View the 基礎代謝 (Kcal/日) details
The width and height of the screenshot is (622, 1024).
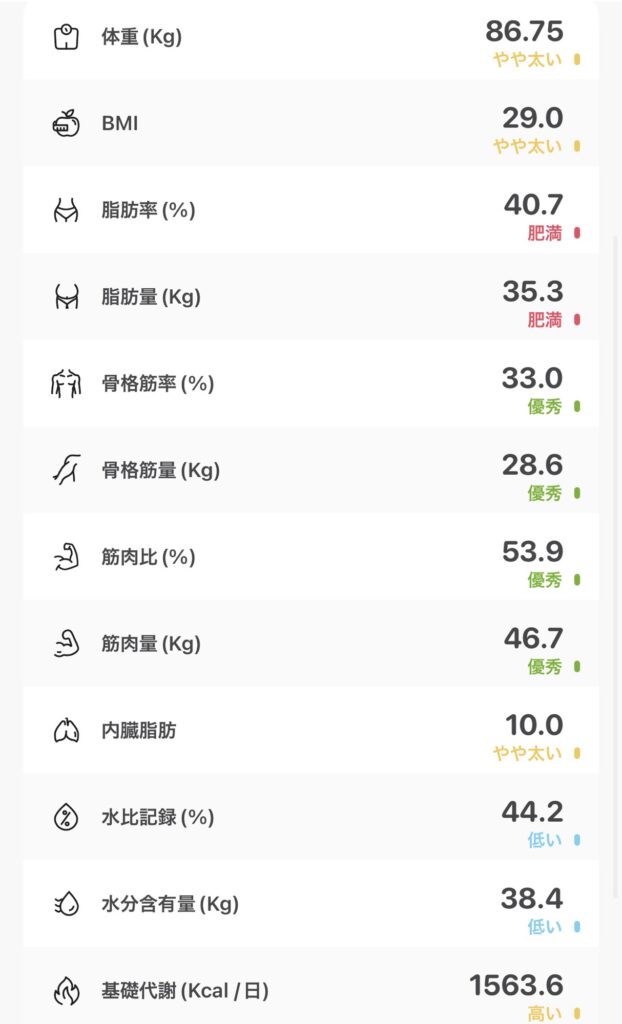310,990
